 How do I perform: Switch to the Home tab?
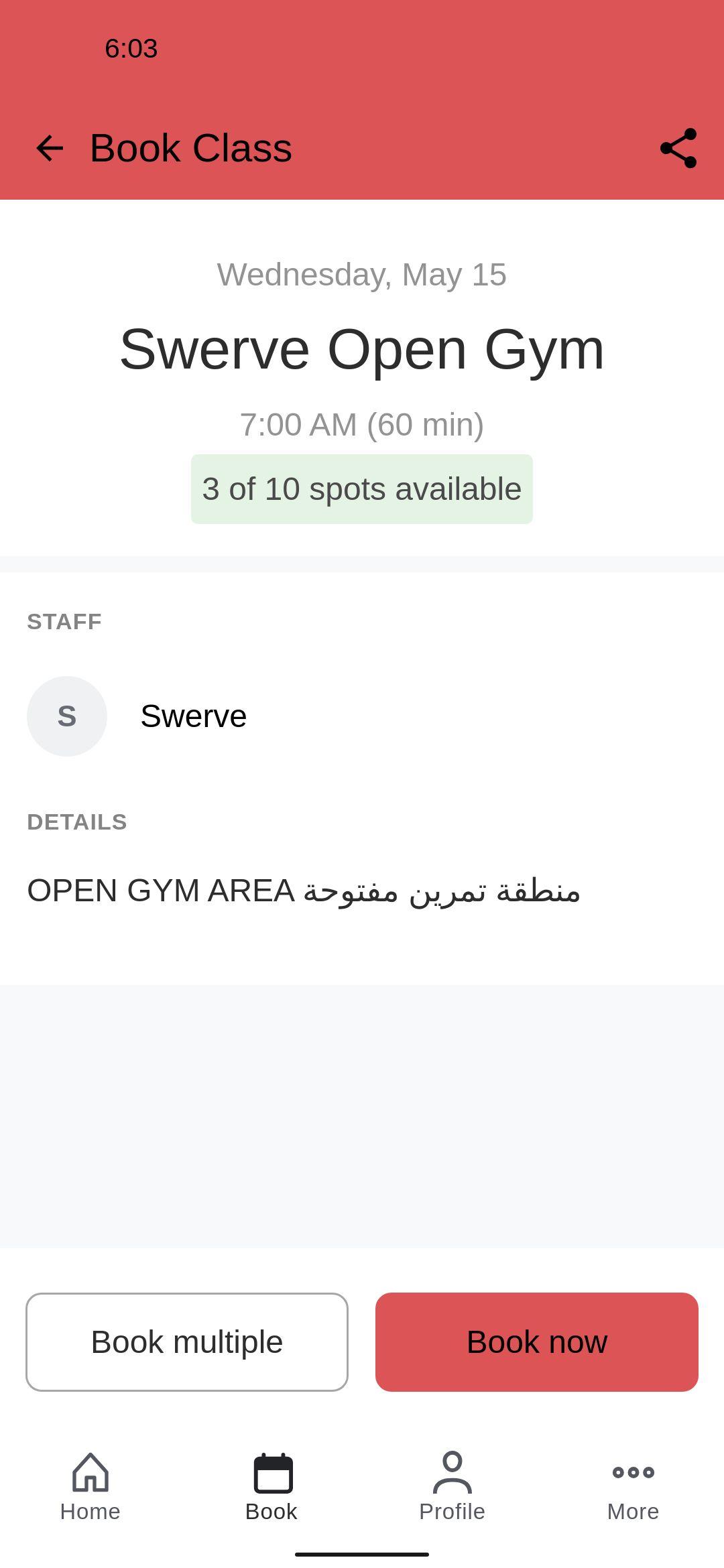coord(90,1487)
